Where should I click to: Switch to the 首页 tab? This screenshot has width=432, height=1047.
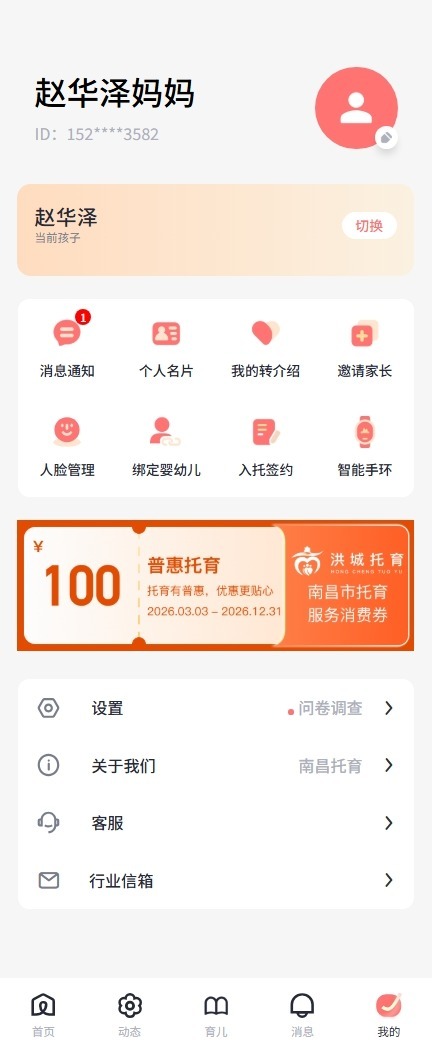(x=43, y=1014)
